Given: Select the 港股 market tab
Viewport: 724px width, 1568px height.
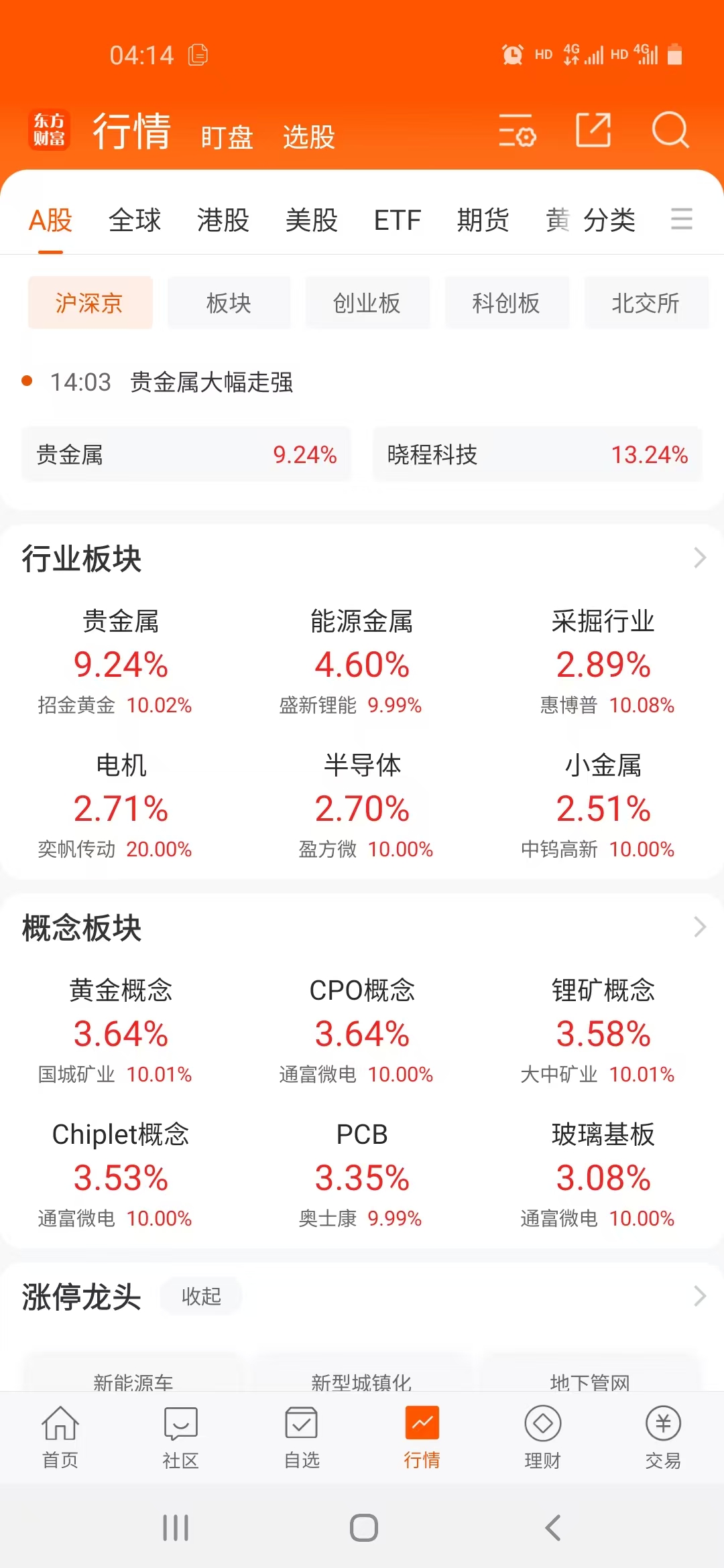Looking at the screenshot, I should point(223,220).
